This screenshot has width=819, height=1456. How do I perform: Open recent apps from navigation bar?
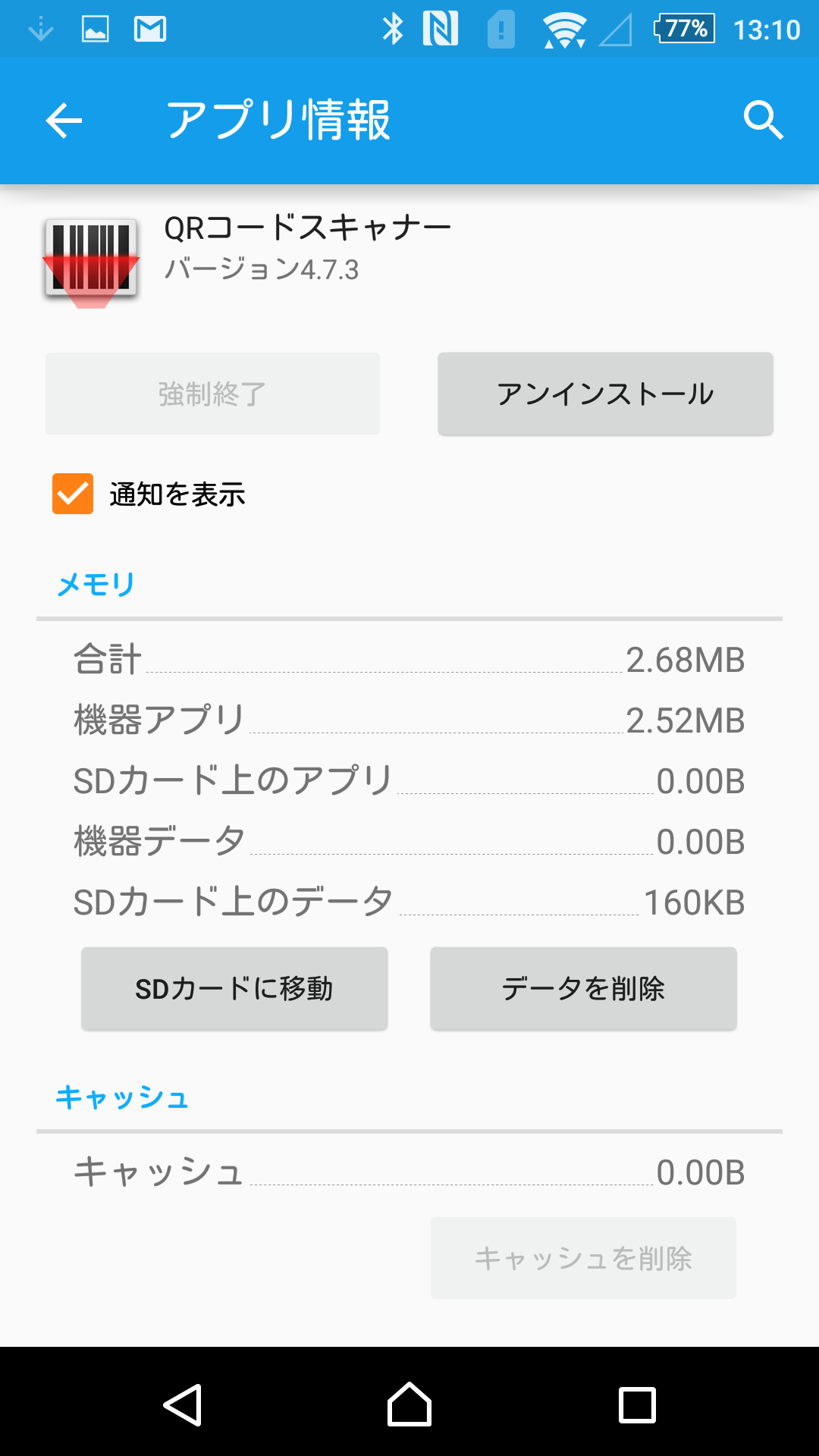(x=637, y=1404)
